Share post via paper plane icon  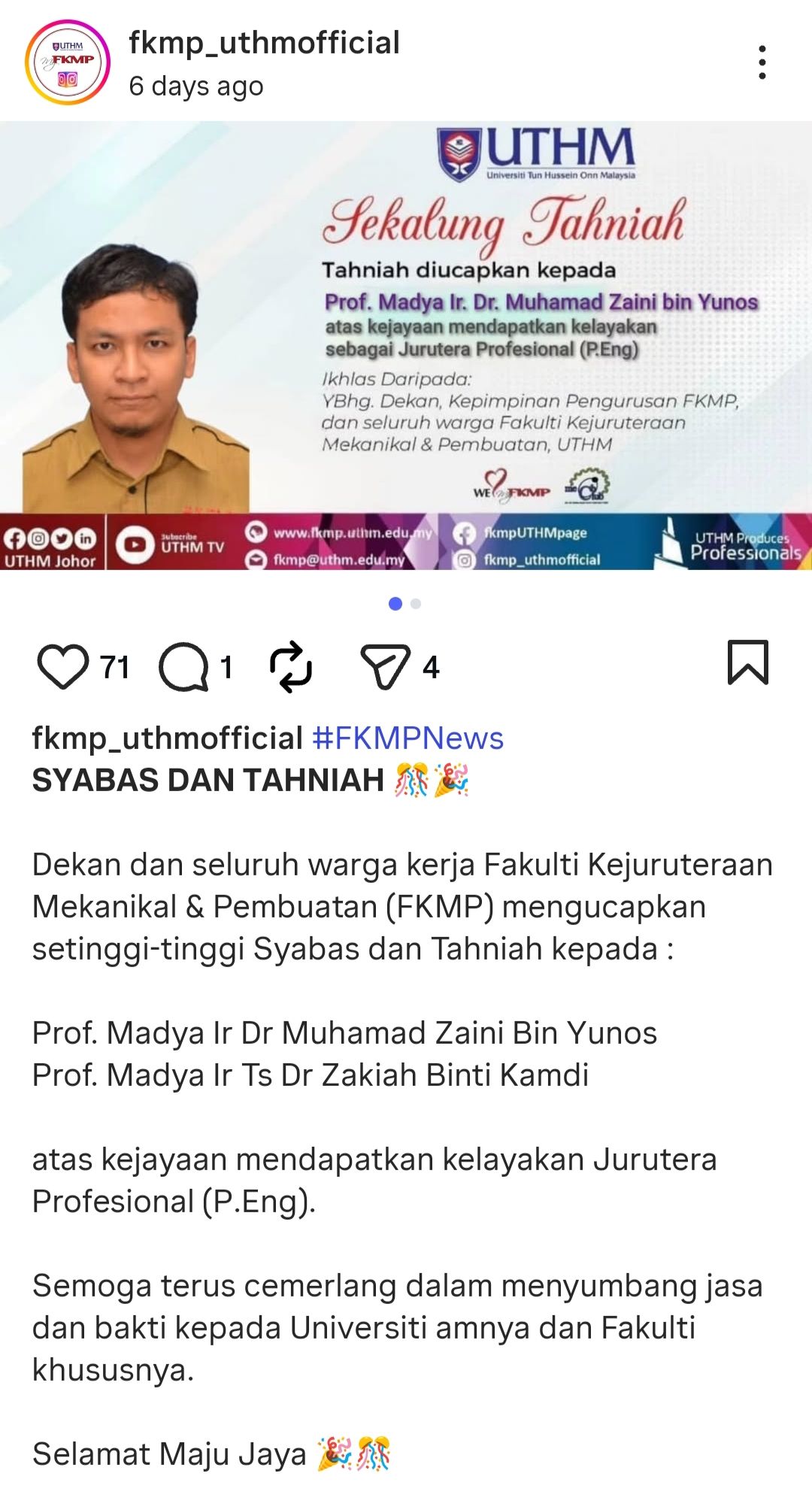point(386,666)
